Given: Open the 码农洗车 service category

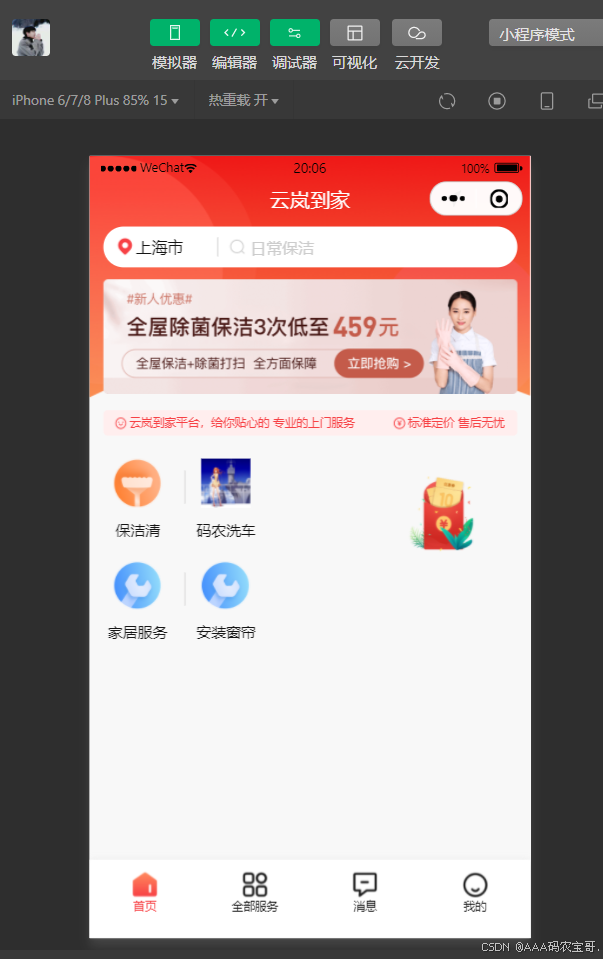Looking at the screenshot, I should (x=226, y=498).
